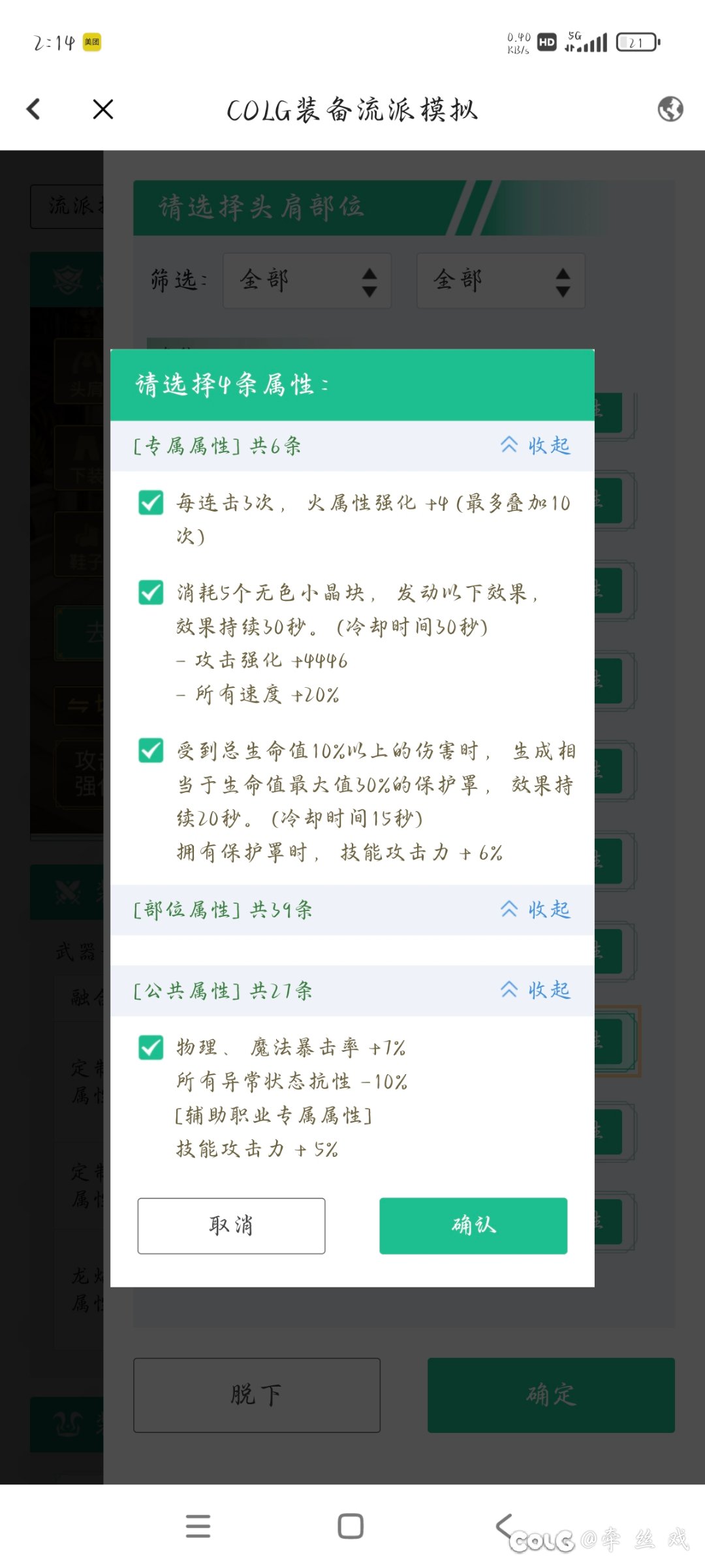
Task: Confirm selected attributes with 确认
Action: point(473,1225)
